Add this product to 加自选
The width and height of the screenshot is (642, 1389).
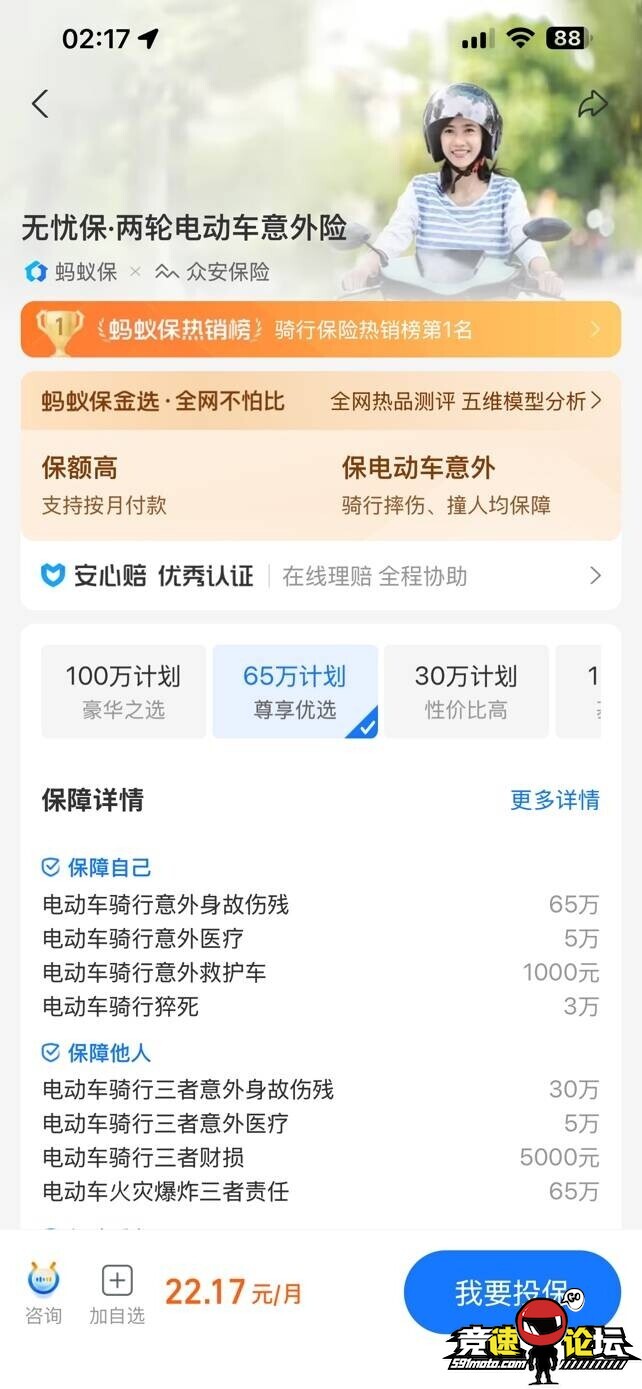coord(117,1293)
